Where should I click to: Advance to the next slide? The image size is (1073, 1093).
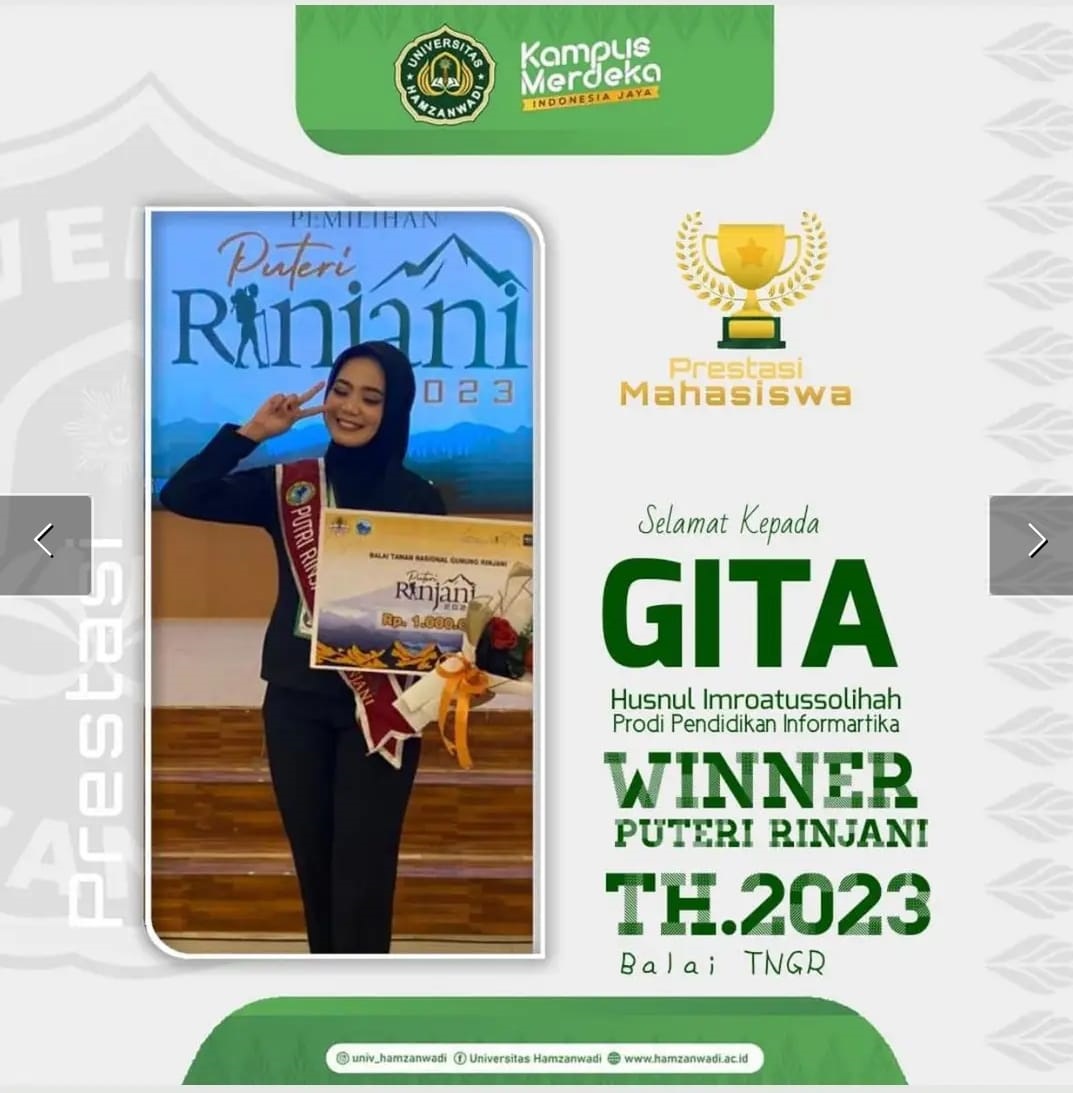coord(1035,544)
